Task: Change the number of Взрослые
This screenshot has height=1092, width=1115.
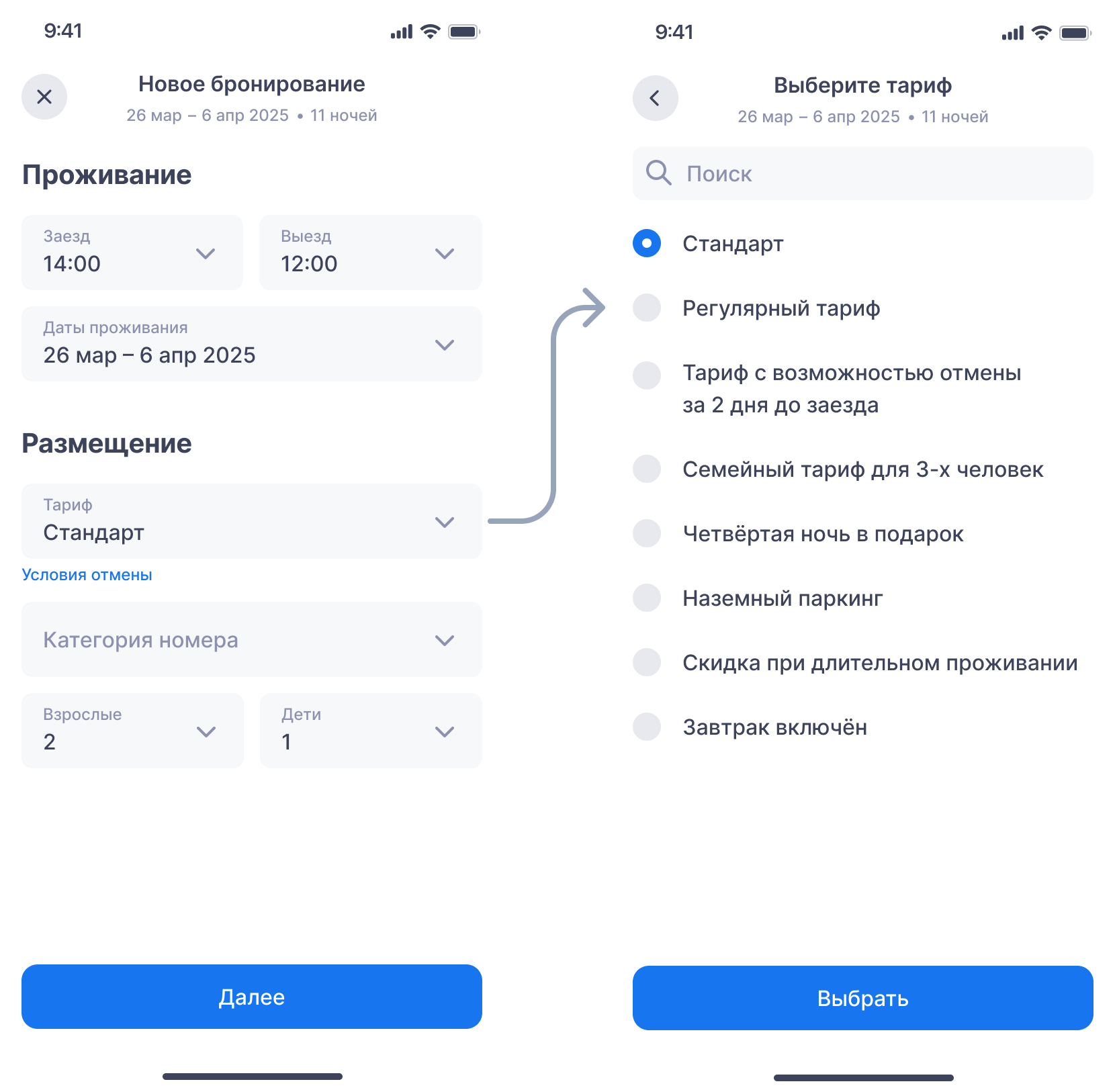Action: pyautogui.click(x=132, y=731)
